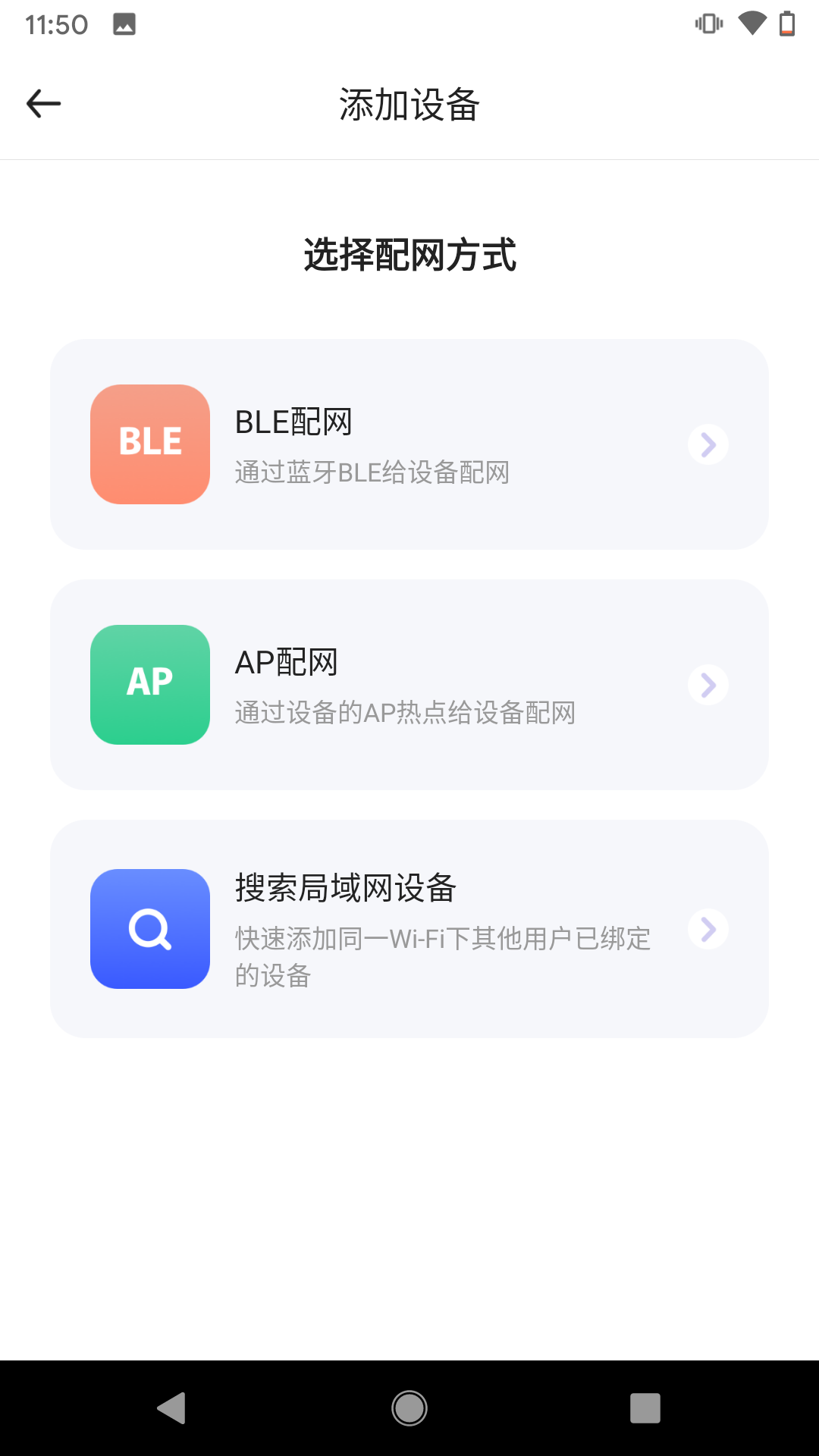Tap the green AP 配网 icon
The height and width of the screenshot is (1456, 819).
tap(149, 685)
